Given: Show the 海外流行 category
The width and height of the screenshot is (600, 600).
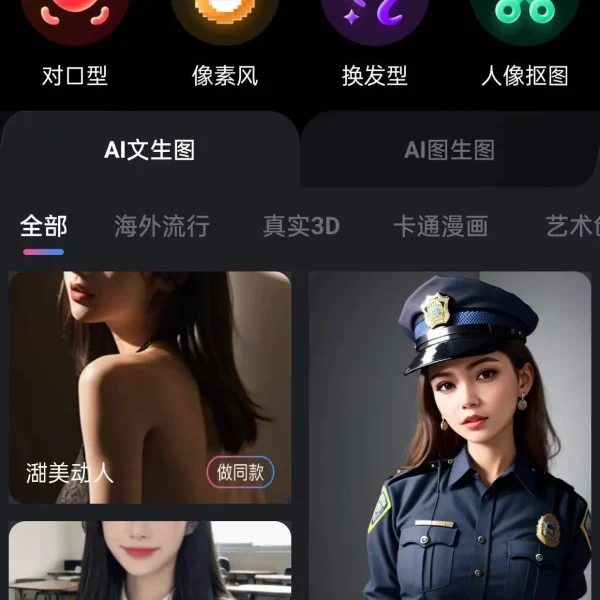Looking at the screenshot, I should pyautogui.click(x=161, y=226).
